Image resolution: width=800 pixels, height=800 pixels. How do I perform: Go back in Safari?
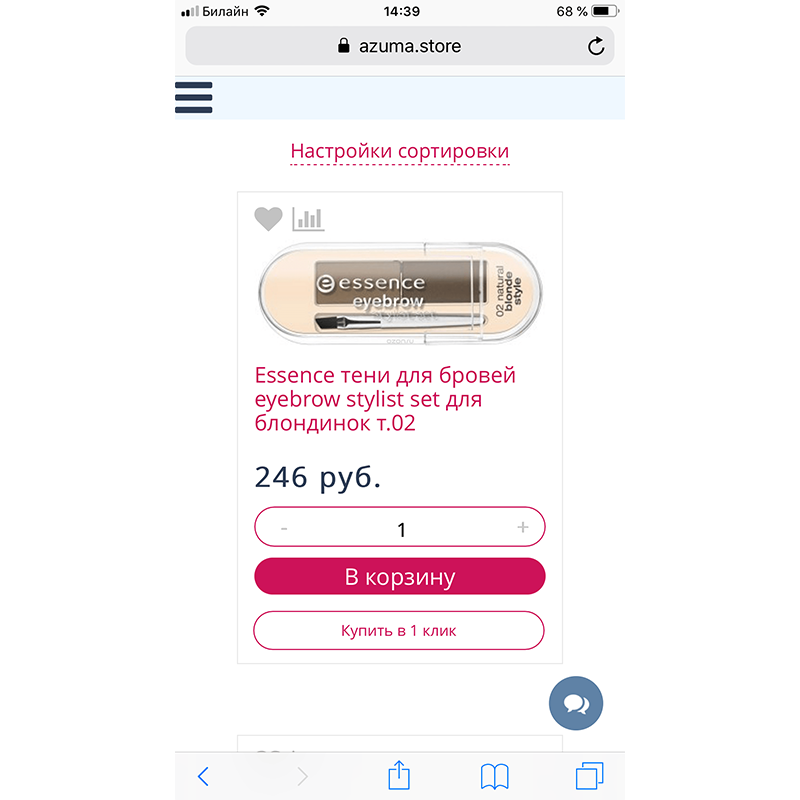(203, 775)
